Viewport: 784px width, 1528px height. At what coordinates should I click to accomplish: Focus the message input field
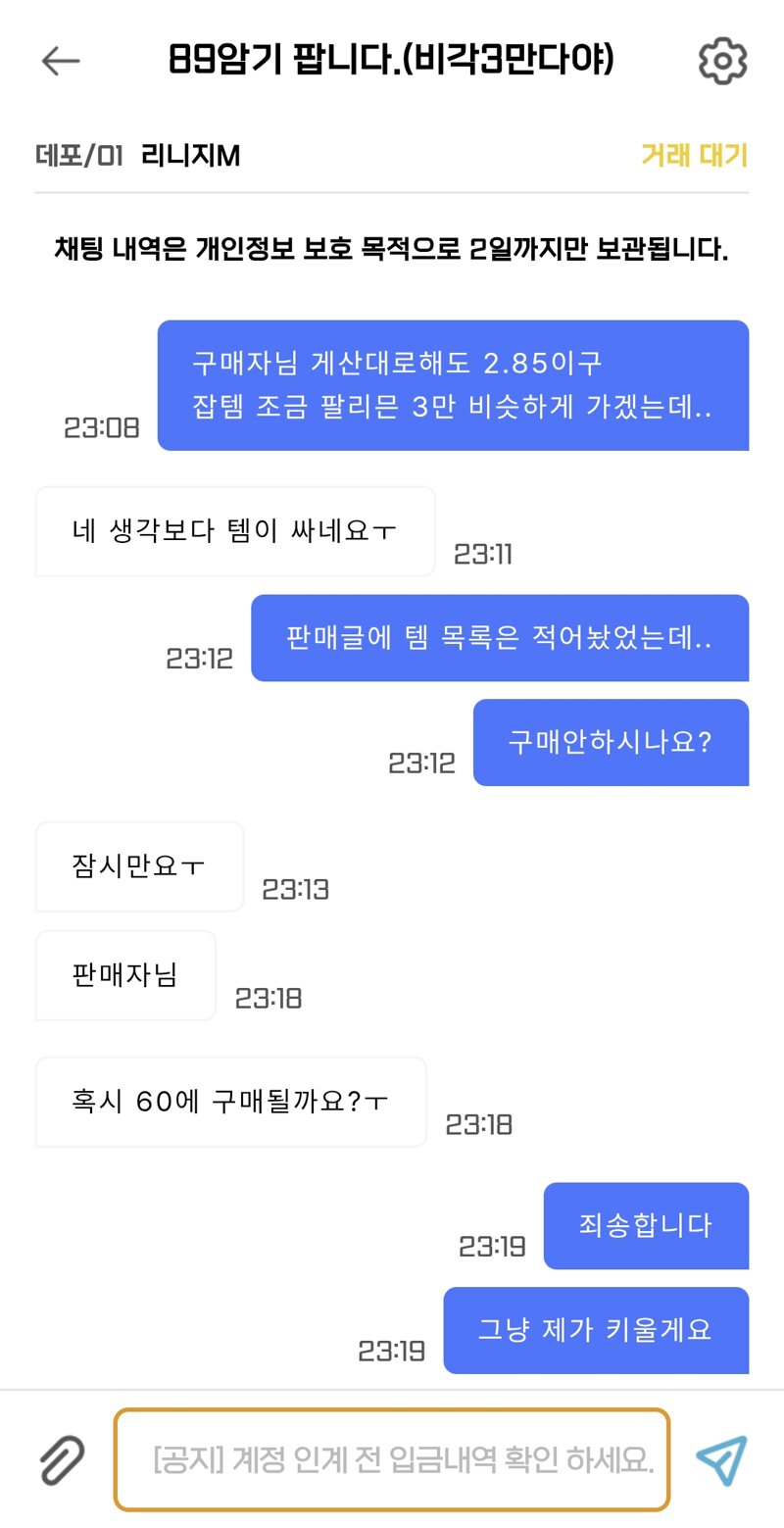392,1459
